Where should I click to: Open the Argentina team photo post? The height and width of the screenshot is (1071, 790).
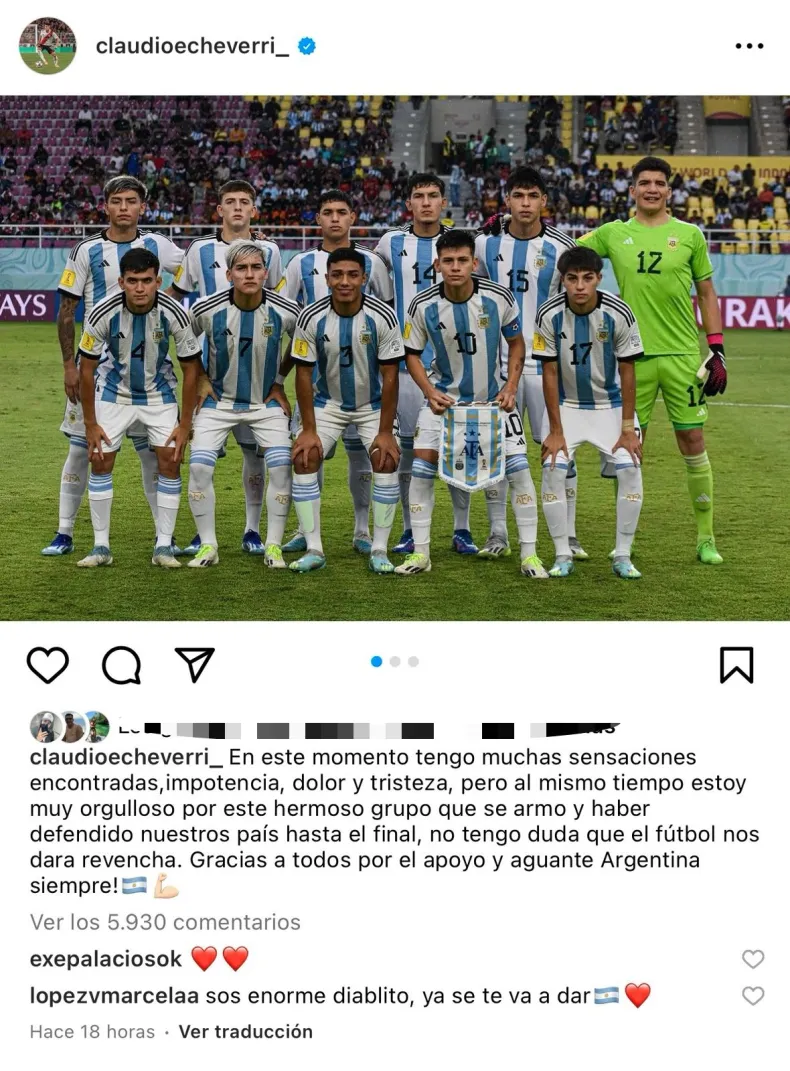click(395, 357)
